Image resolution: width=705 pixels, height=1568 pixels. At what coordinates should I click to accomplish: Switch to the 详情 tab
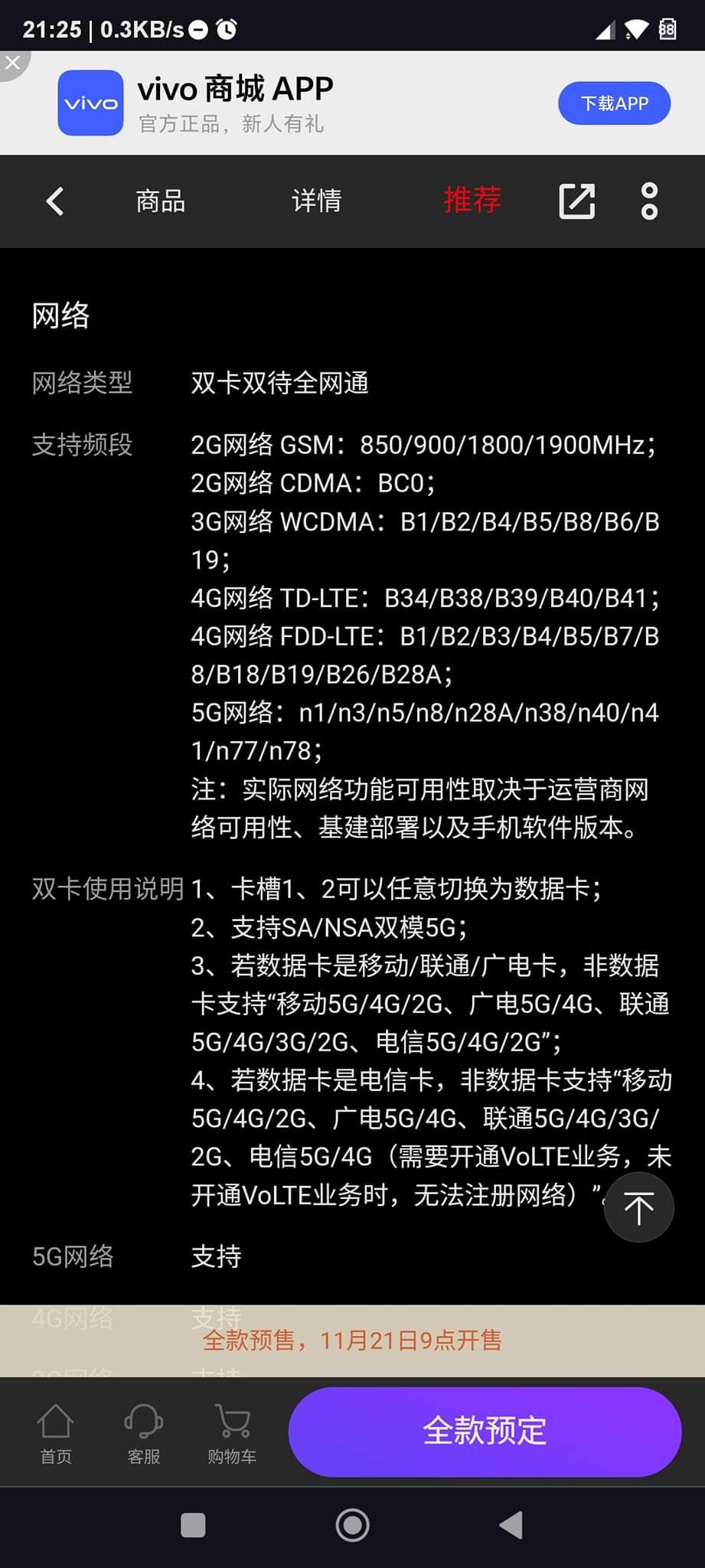(316, 201)
